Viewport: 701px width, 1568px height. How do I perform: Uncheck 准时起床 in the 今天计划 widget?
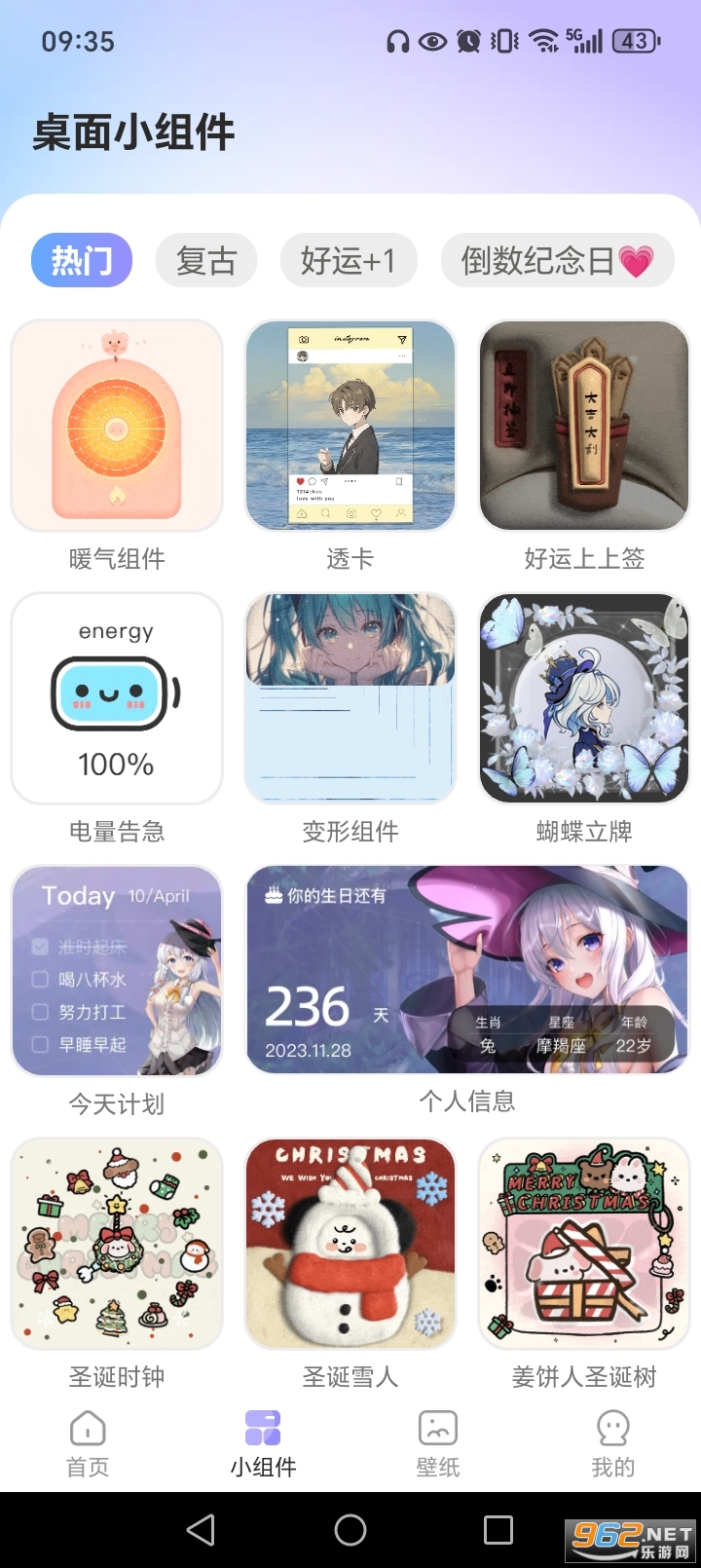[40, 945]
